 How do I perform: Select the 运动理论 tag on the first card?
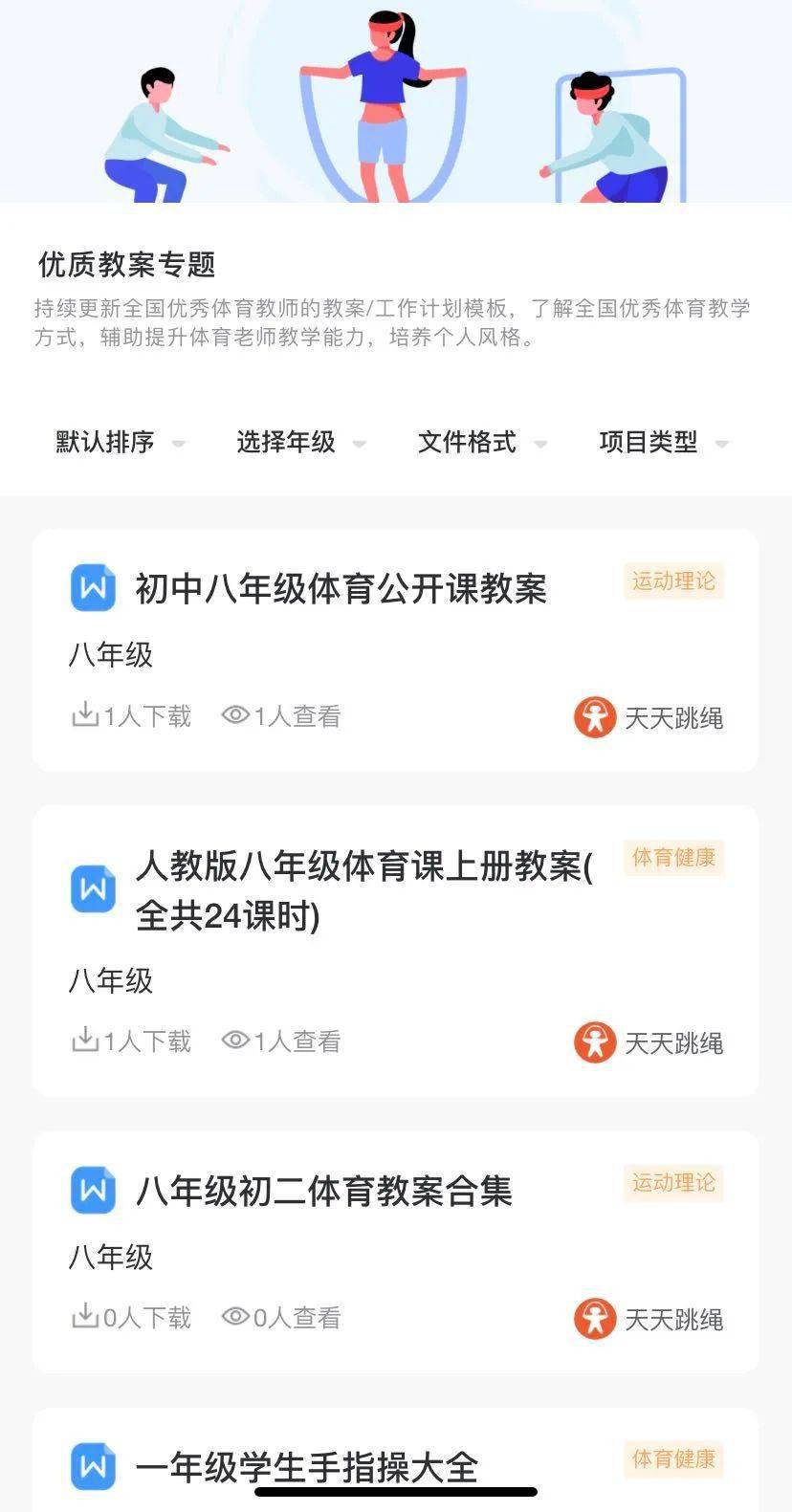673,581
